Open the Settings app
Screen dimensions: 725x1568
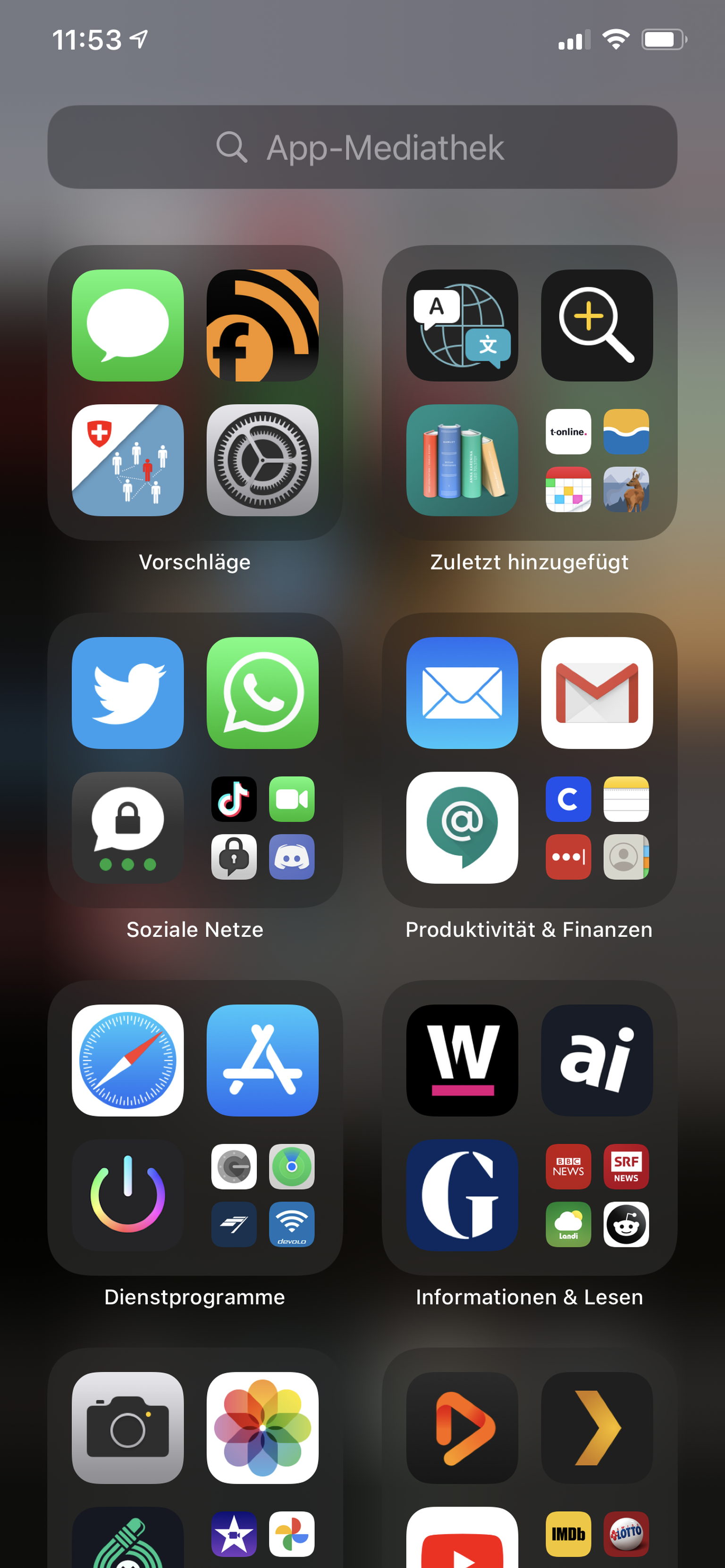[x=262, y=460]
